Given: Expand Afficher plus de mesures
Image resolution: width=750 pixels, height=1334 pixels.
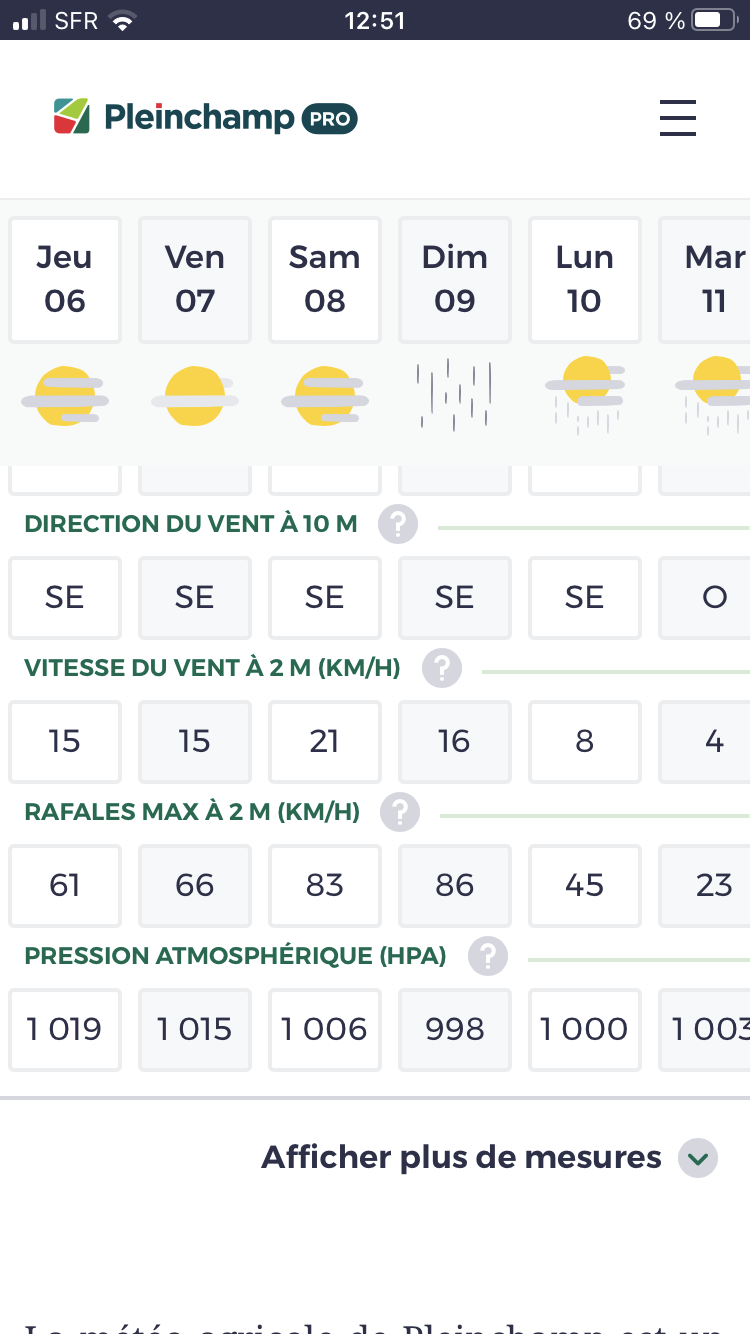Looking at the screenshot, I should click(490, 1158).
